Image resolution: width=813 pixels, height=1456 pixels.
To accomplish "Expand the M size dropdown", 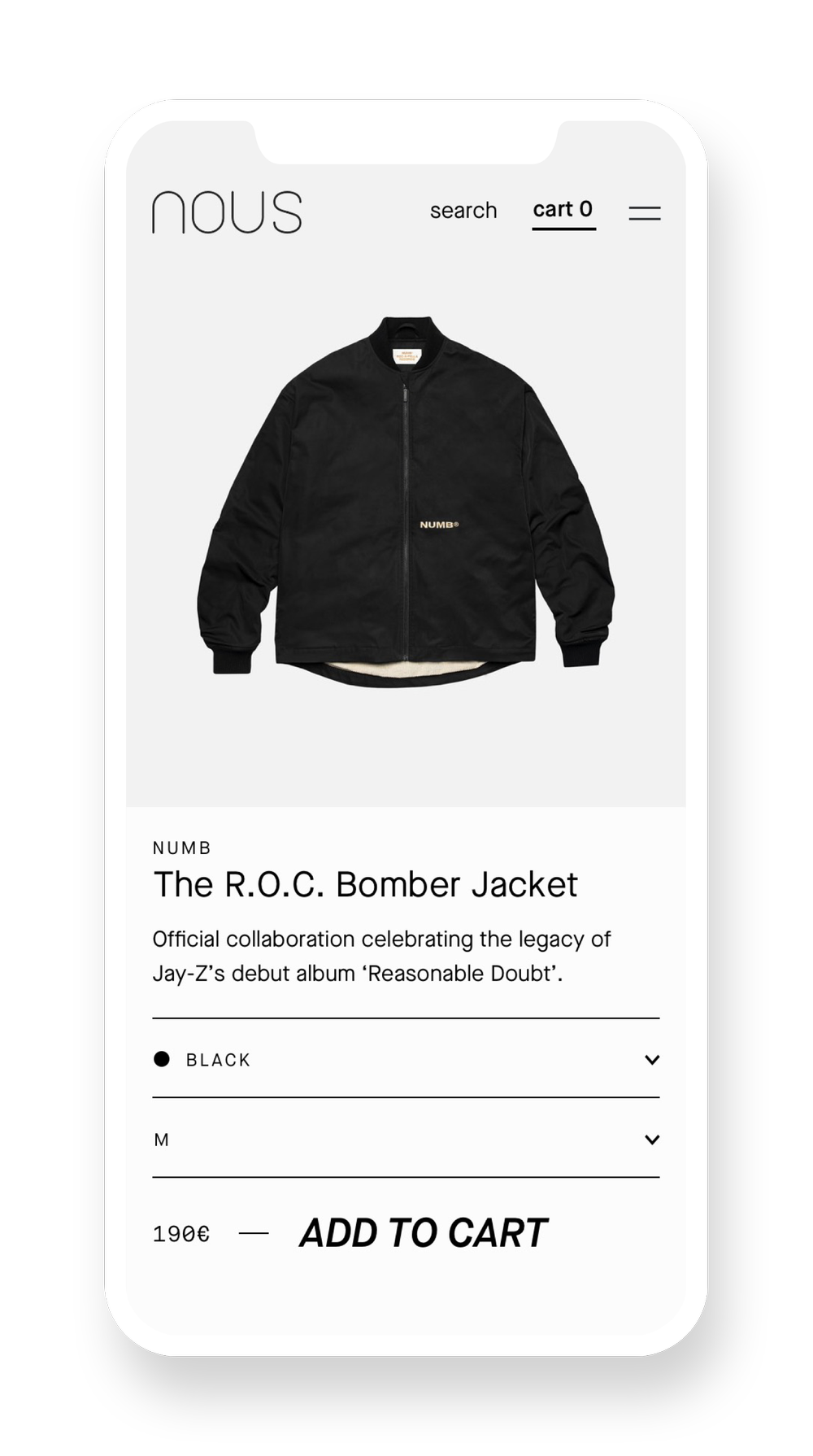I will (x=406, y=1139).
